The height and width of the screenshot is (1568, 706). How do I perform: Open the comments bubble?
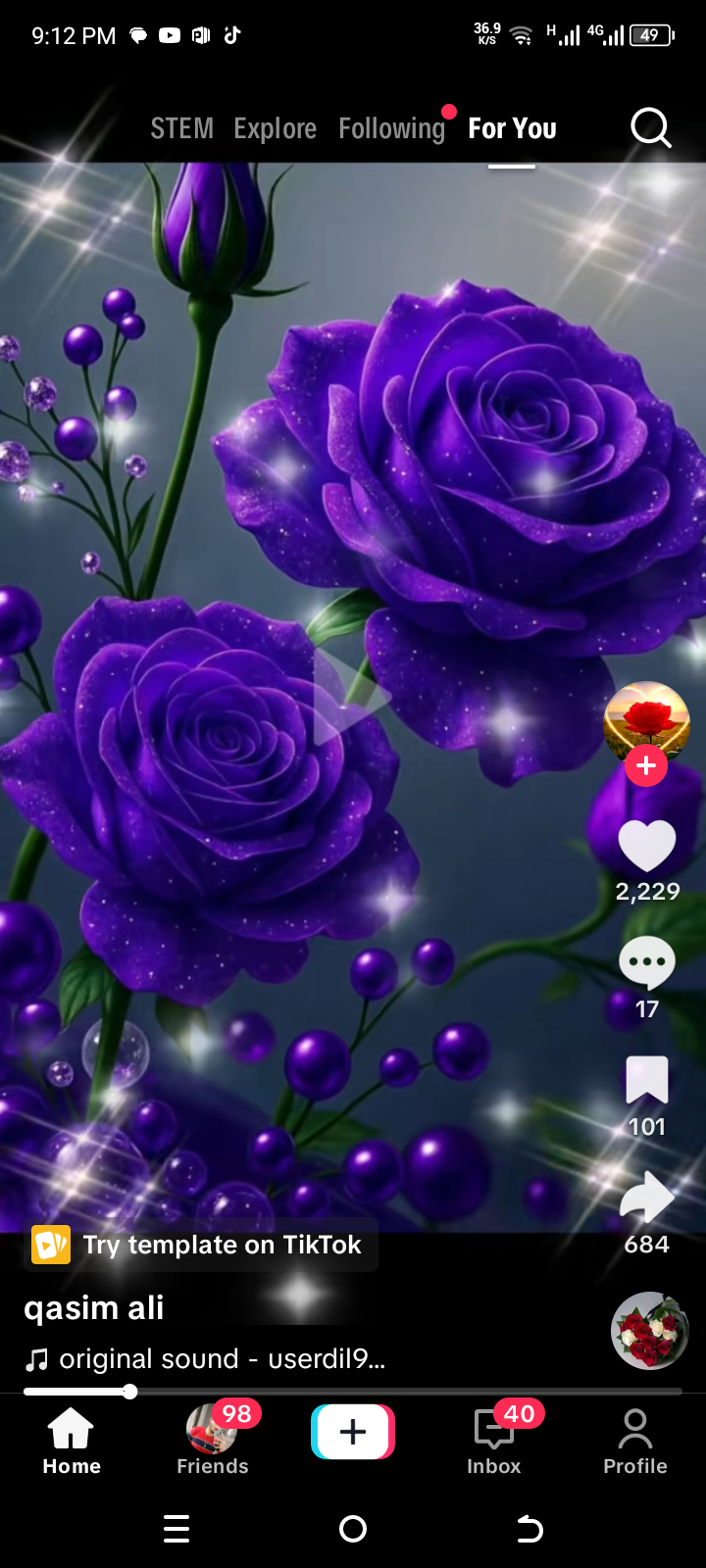coord(647,963)
